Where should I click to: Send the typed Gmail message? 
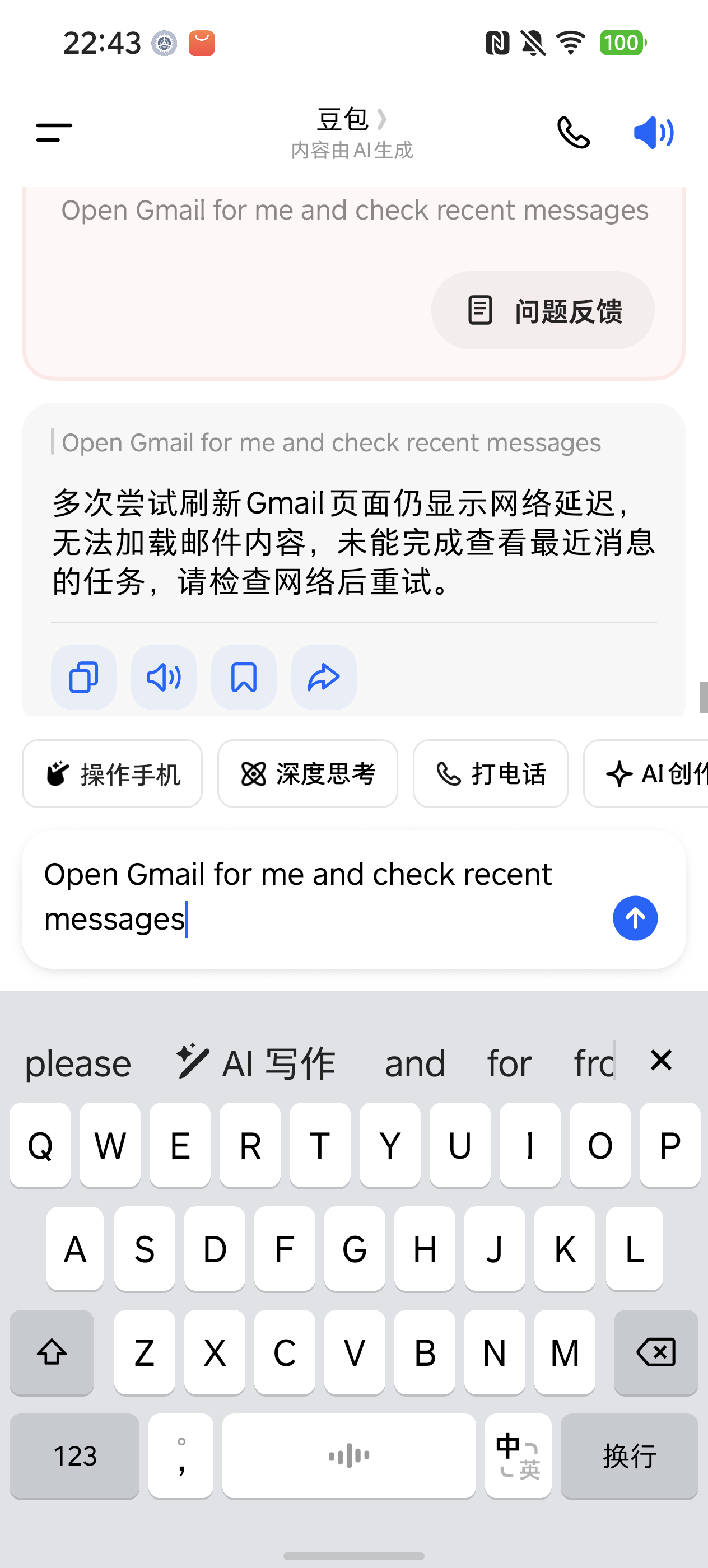pyautogui.click(x=635, y=918)
